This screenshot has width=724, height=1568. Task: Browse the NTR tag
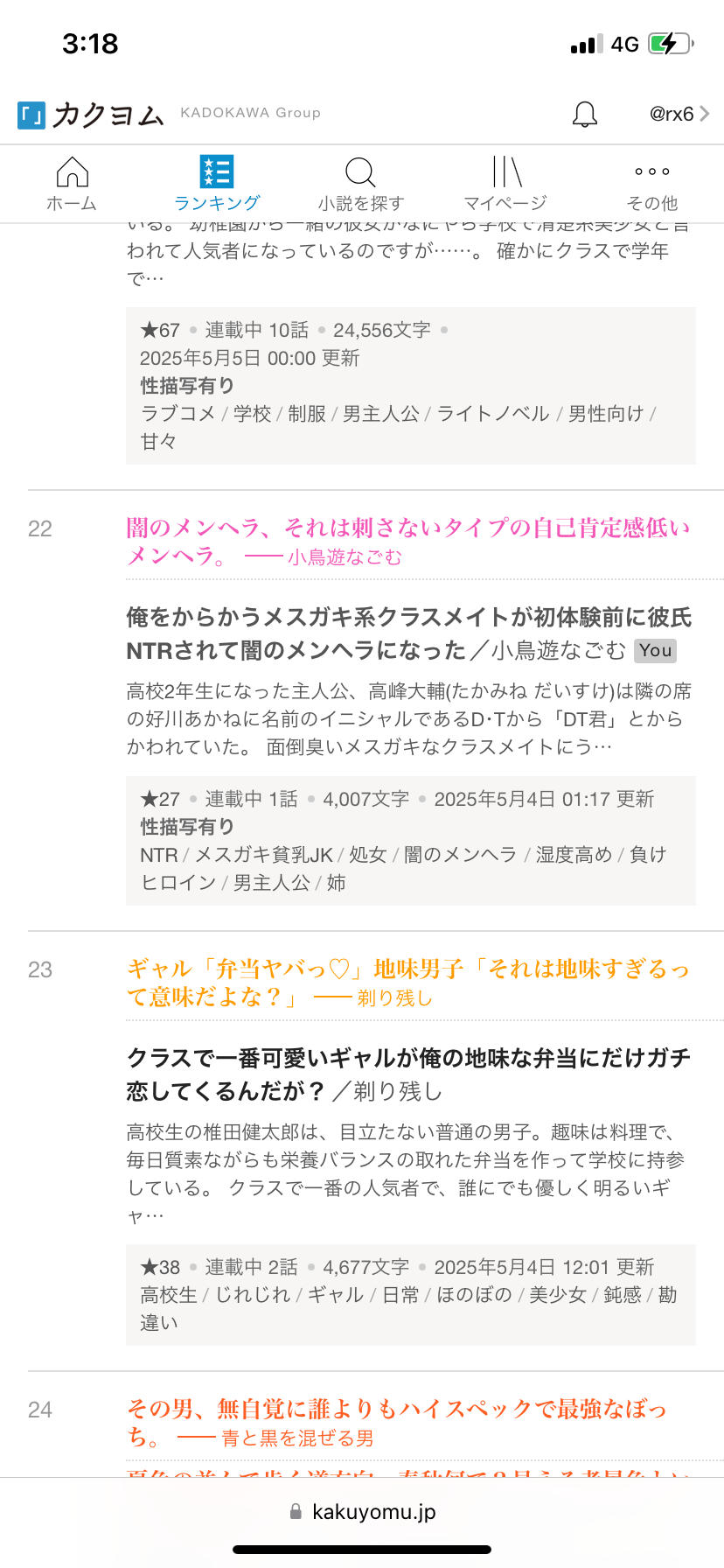[158, 855]
